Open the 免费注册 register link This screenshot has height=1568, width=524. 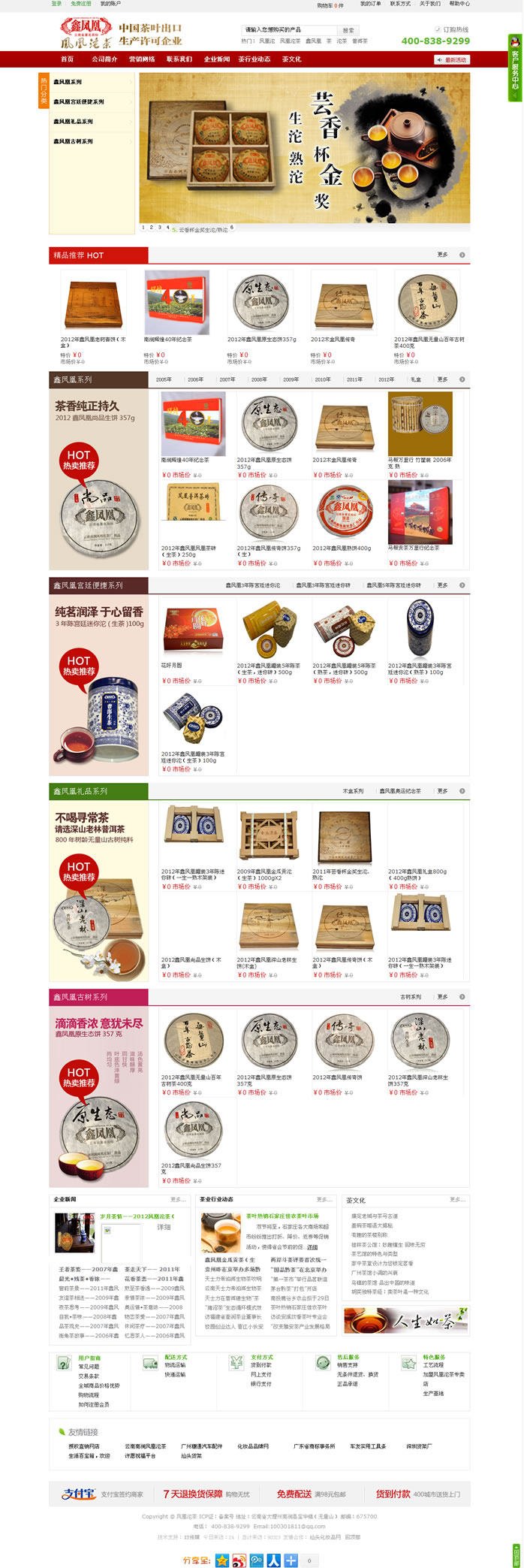coord(80,4)
